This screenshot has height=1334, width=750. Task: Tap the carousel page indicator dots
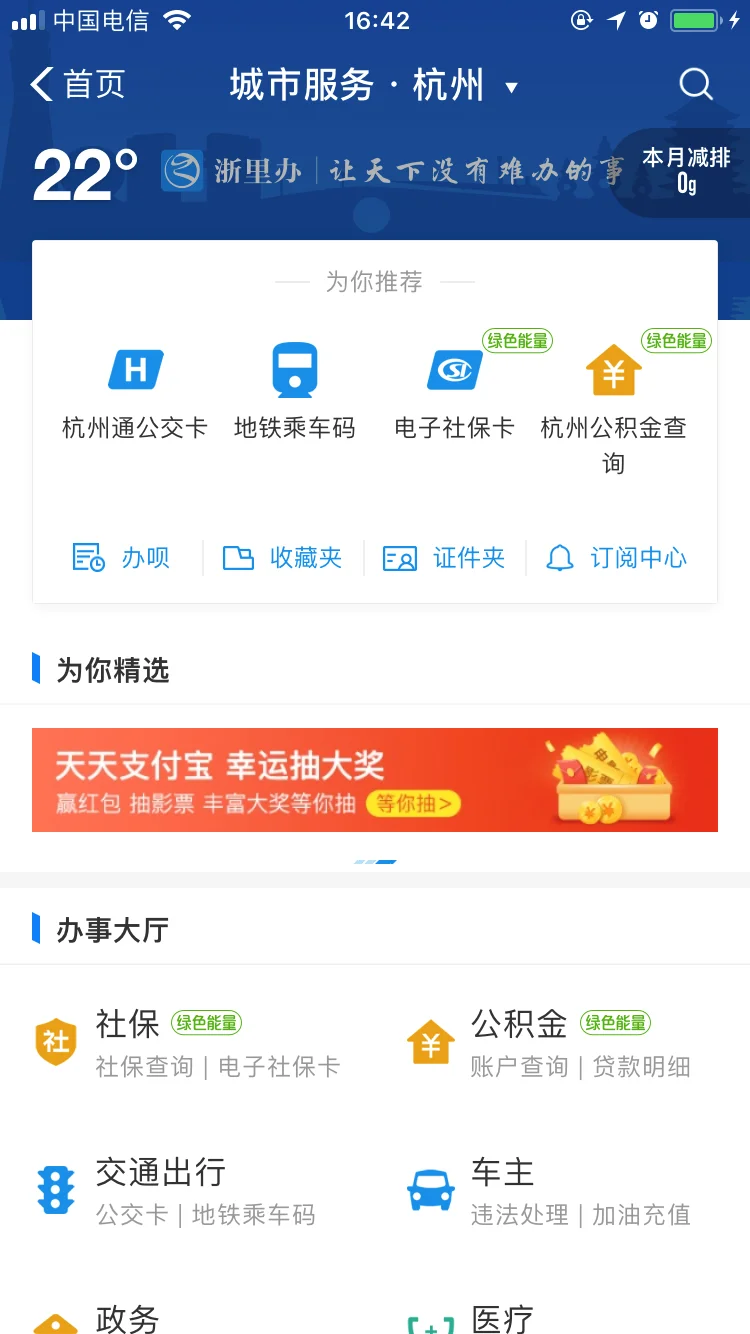tap(375, 860)
